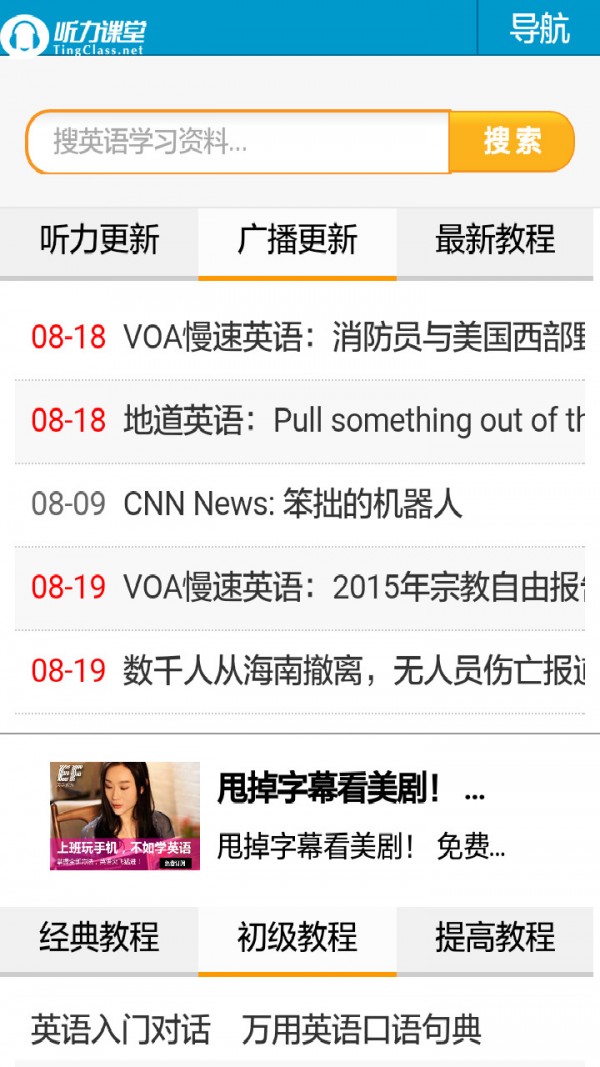
Task: Show the 最新教程 tab
Action: tap(495, 240)
